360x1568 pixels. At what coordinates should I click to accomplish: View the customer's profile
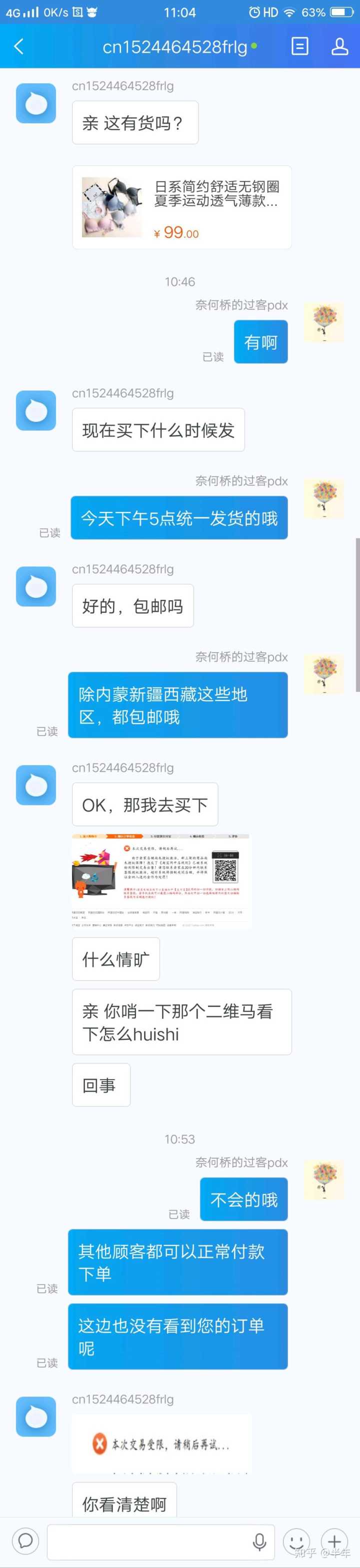(x=339, y=46)
